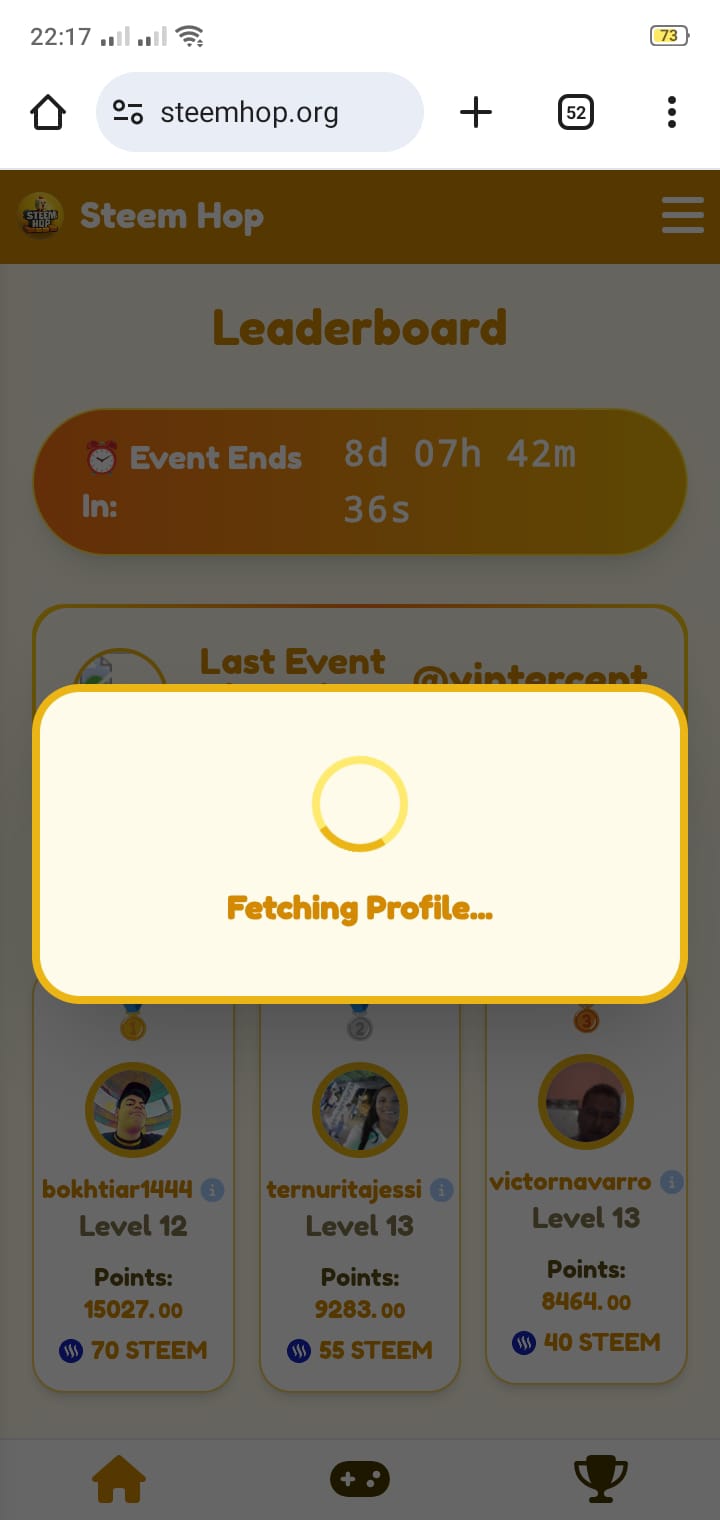Open the tab switcher showing 52
Image resolution: width=720 pixels, height=1520 pixels.
(576, 112)
